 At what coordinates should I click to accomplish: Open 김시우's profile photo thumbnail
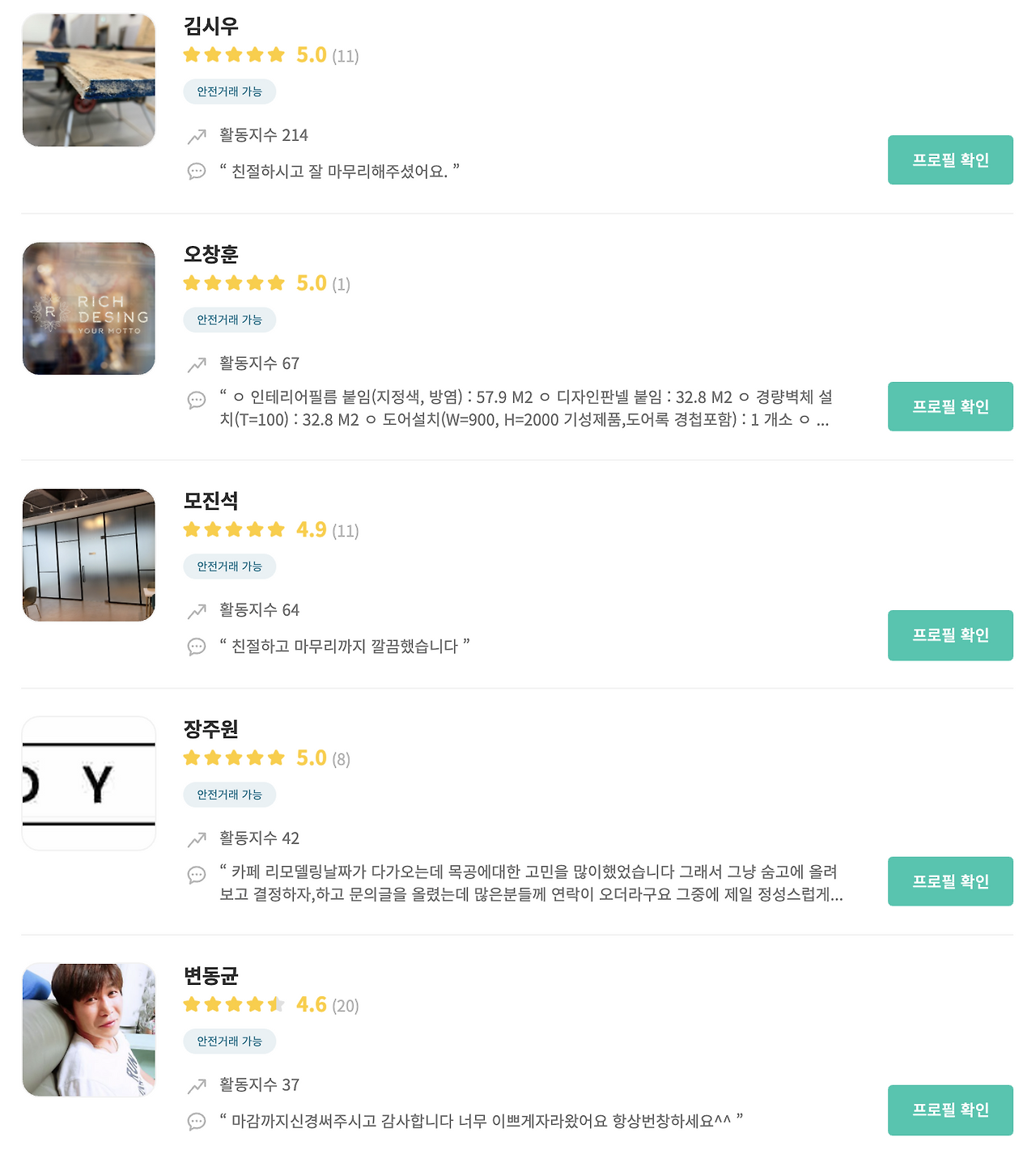pyautogui.click(x=89, y=80)
